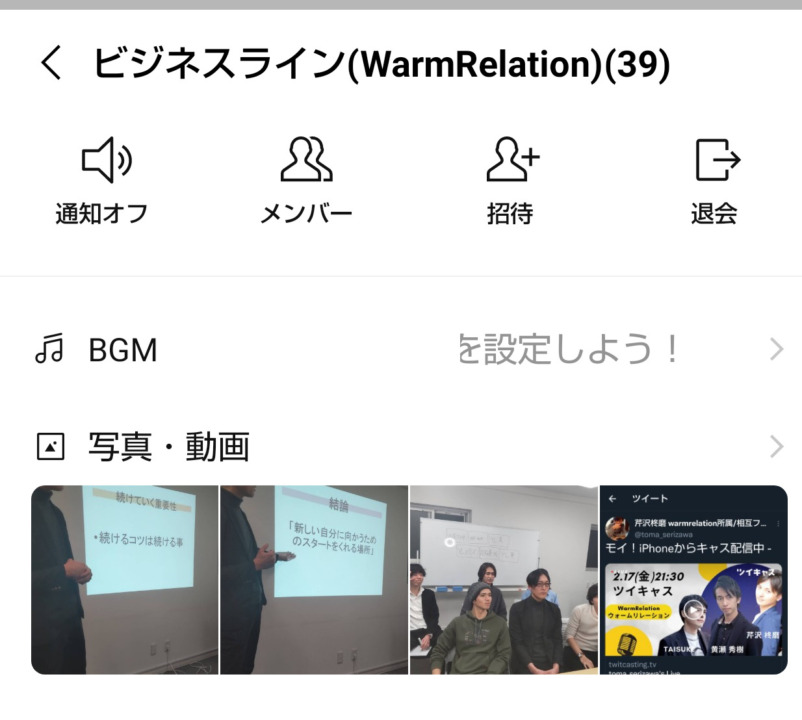Go back from the ビジネスライン group menu
Screen dimensions: 802x720
pyautogui.click(x=51, y=64)
